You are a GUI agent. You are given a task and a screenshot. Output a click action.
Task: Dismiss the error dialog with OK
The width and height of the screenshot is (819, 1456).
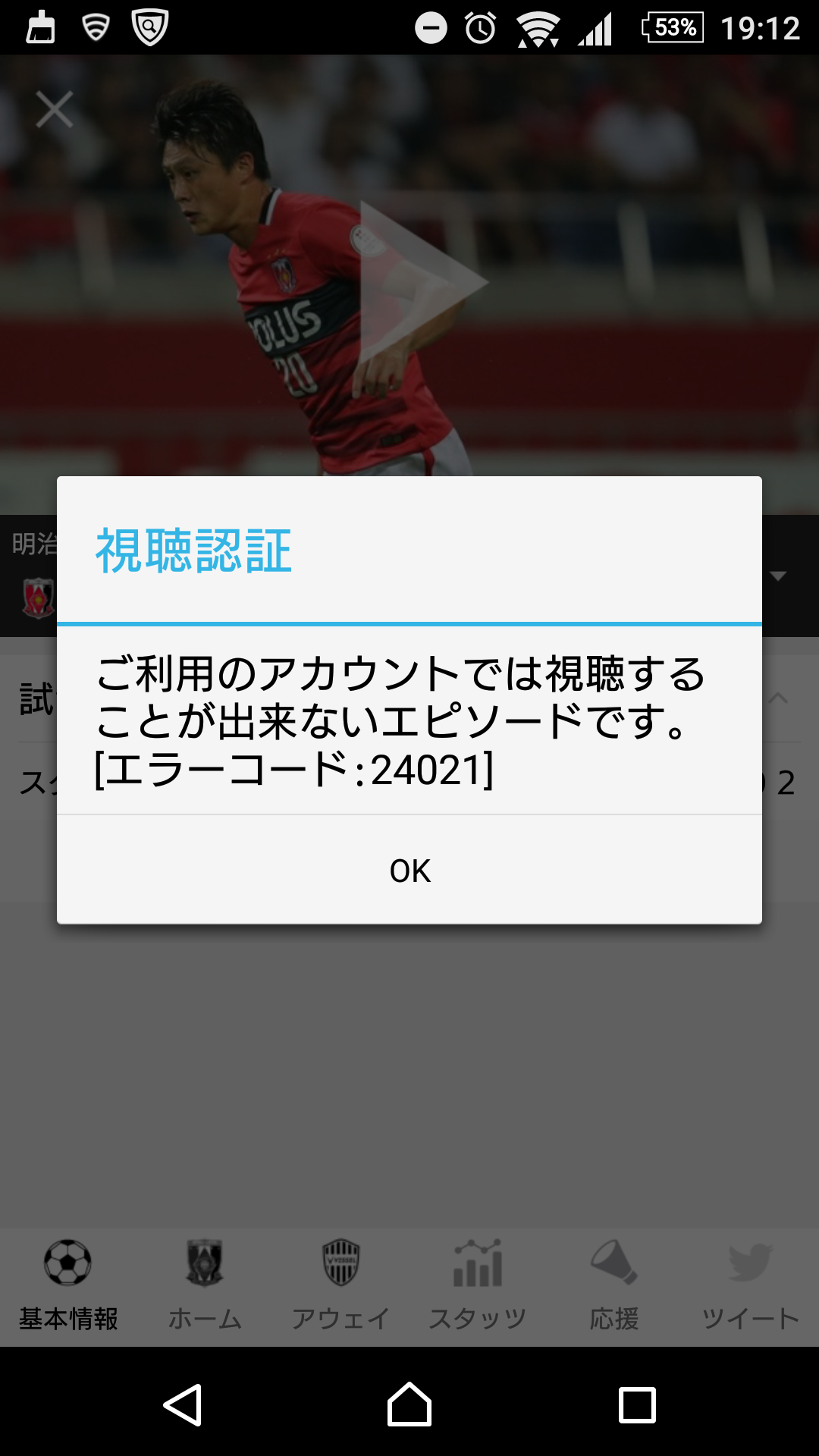pyautogui.click(x=409, y=871)
